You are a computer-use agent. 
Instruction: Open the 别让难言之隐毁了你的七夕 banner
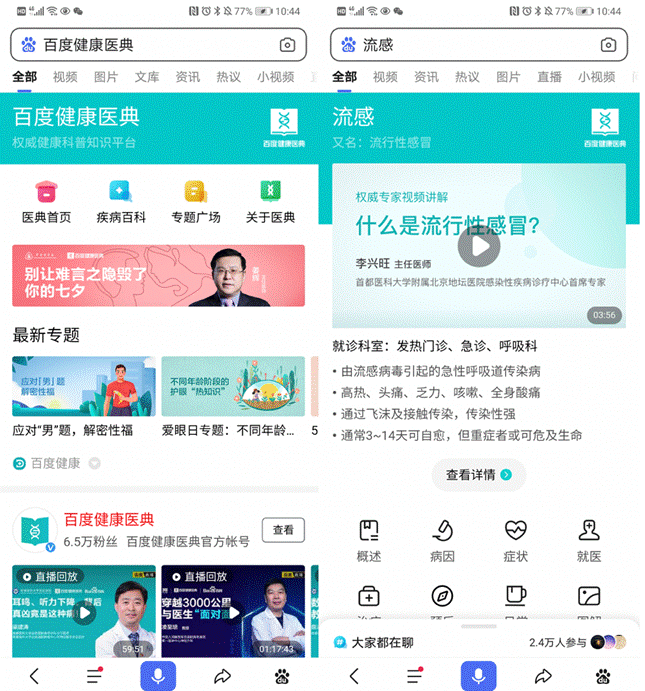[x=159, y=275]
